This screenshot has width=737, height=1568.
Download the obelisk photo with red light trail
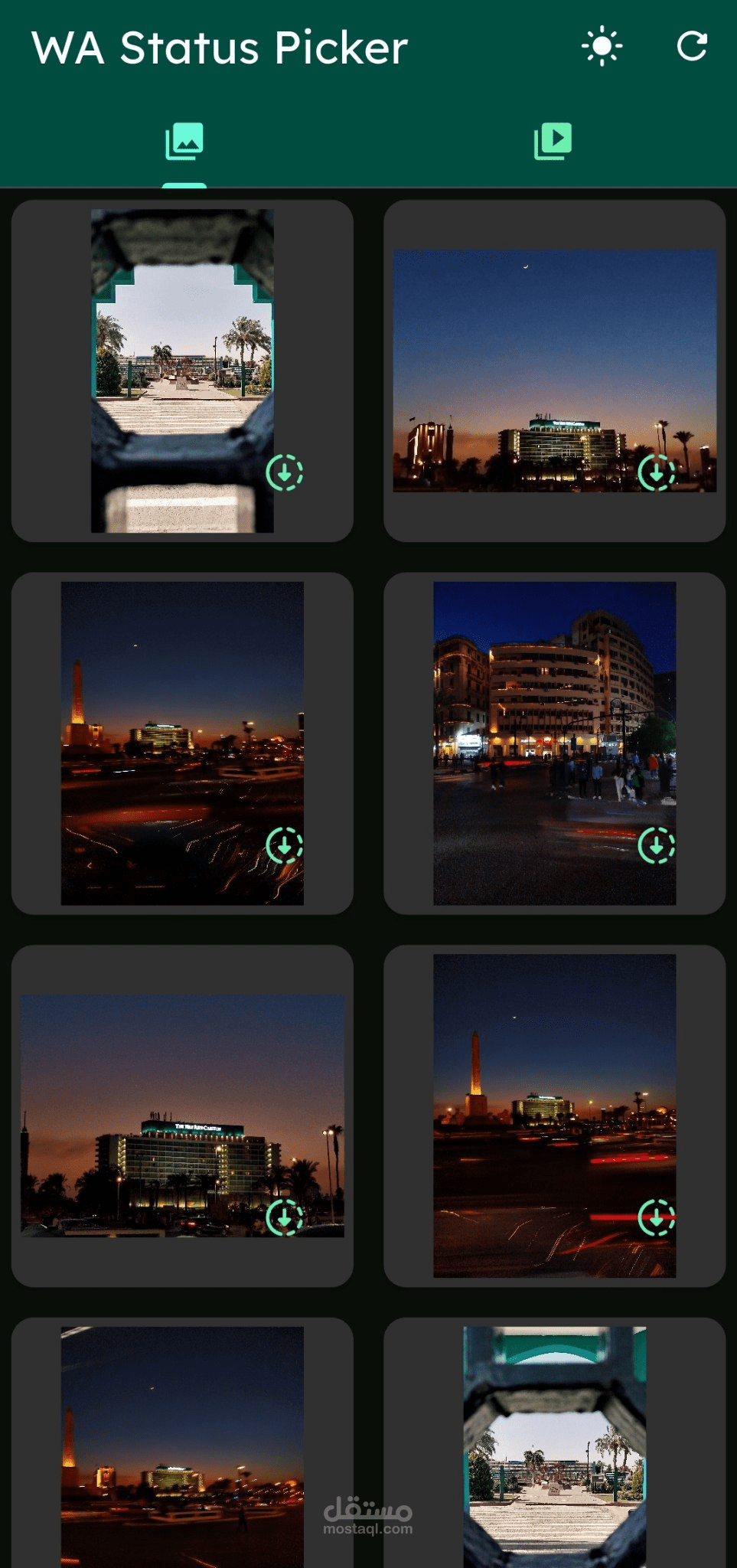657,1217
